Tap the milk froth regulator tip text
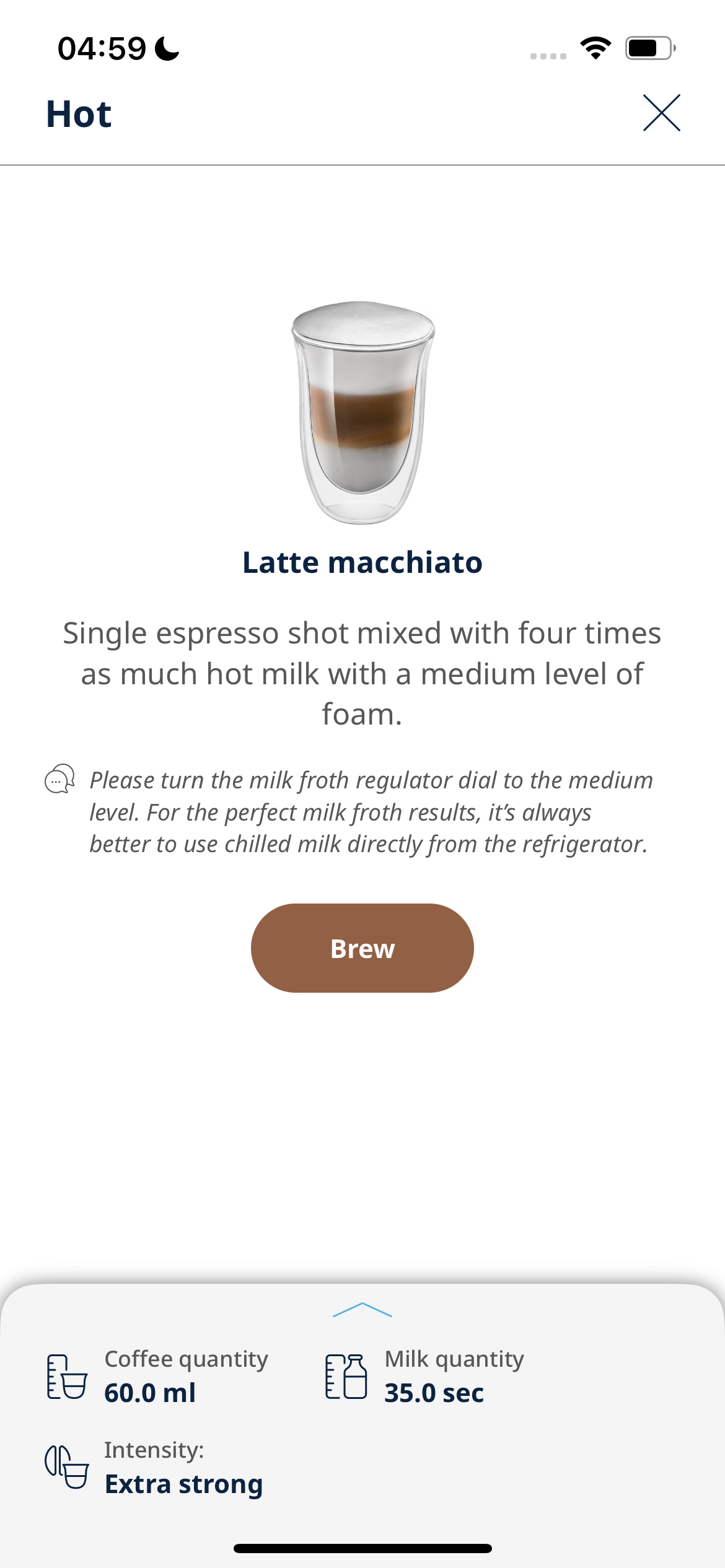Image resolution: width=725 pixels, height=1568 pixels. click(x=370, y=811)
